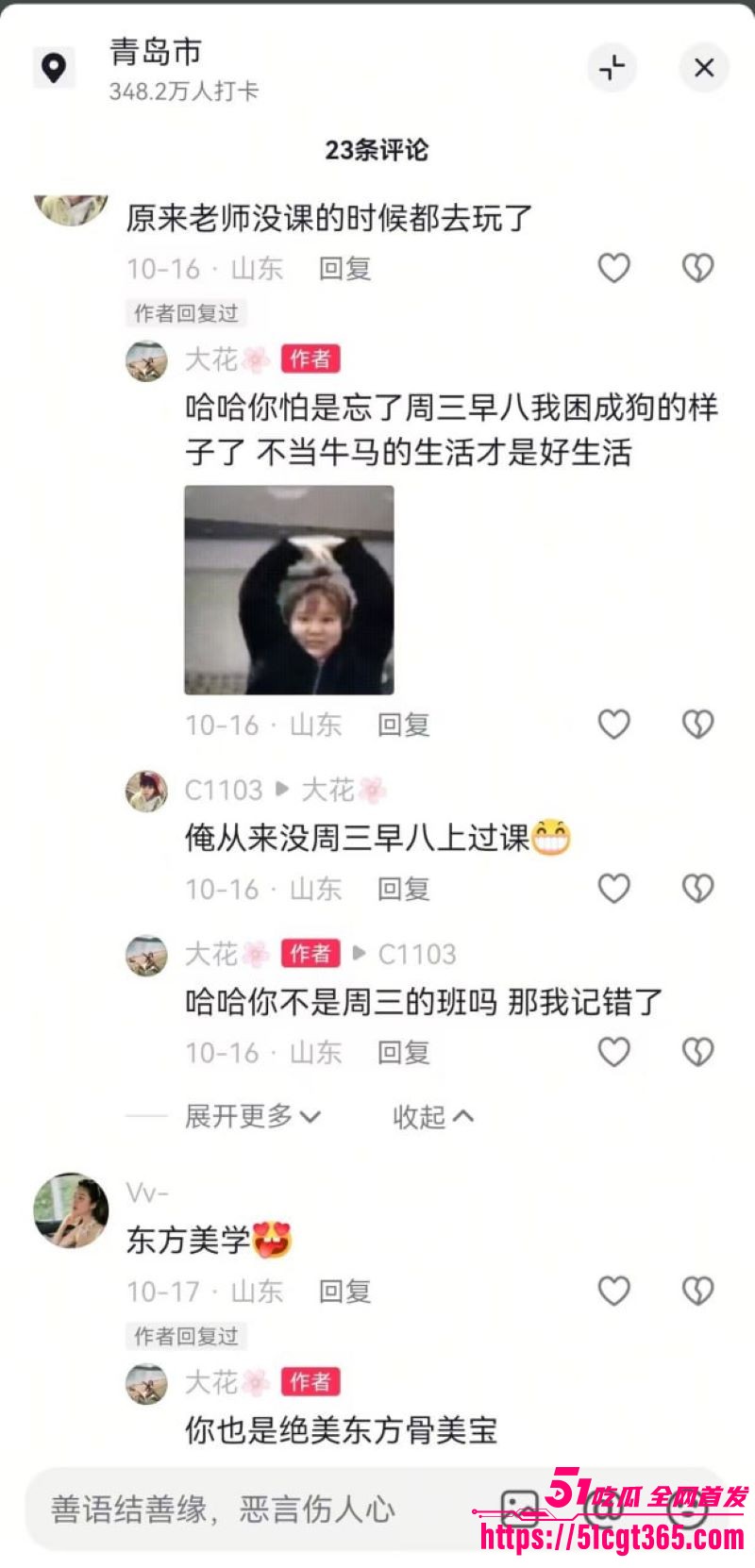Like Vv-'s comment 东方美学
755x1568 pixels.
614,1291
